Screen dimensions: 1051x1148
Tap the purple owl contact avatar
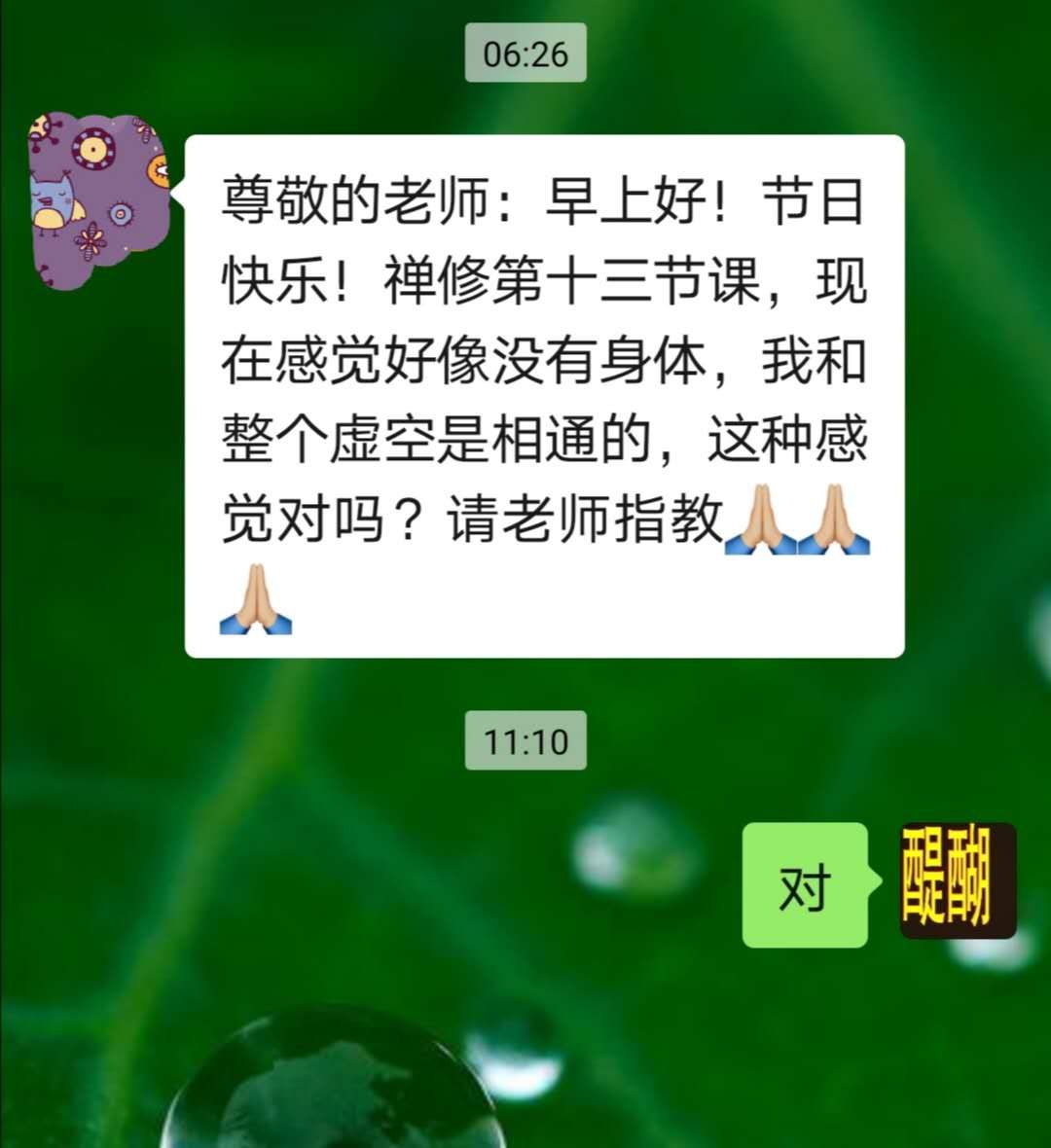pos(97,195)
